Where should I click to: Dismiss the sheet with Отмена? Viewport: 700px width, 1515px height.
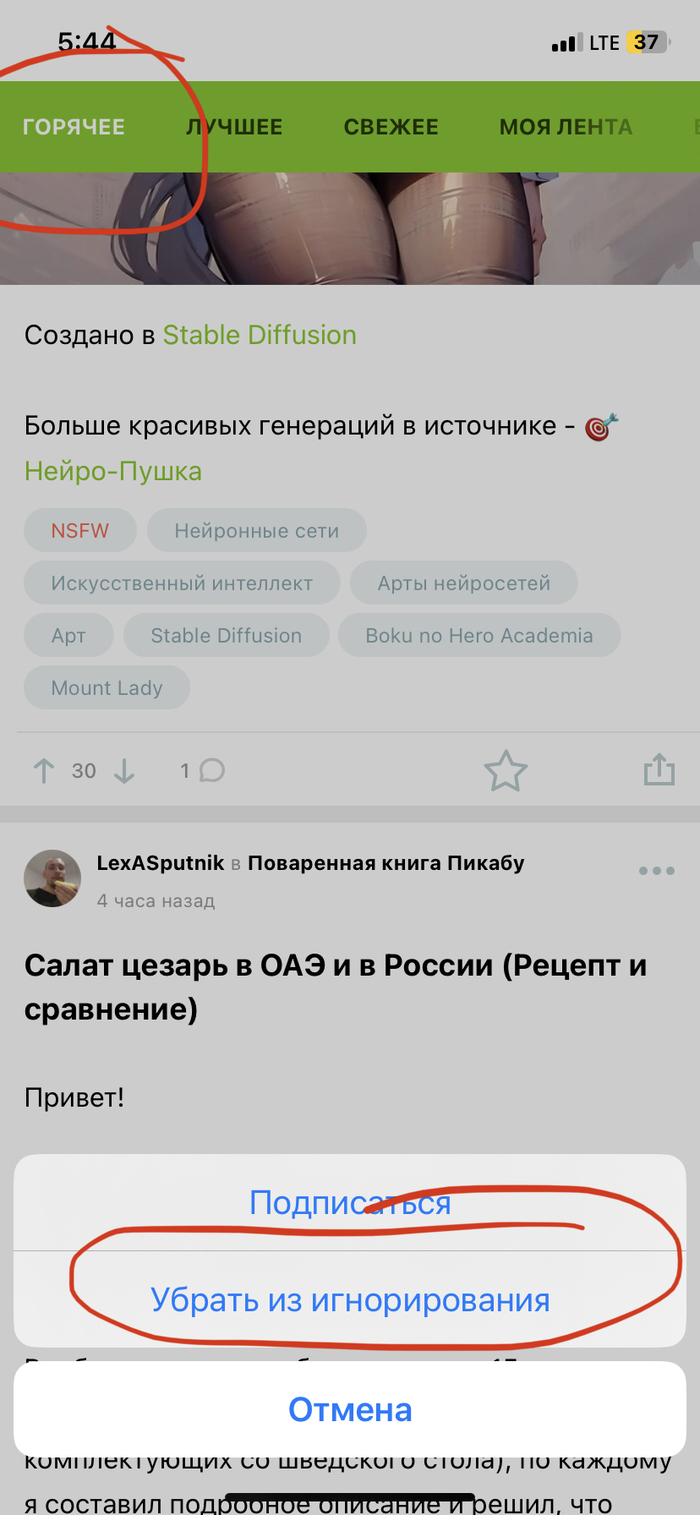350,1409
